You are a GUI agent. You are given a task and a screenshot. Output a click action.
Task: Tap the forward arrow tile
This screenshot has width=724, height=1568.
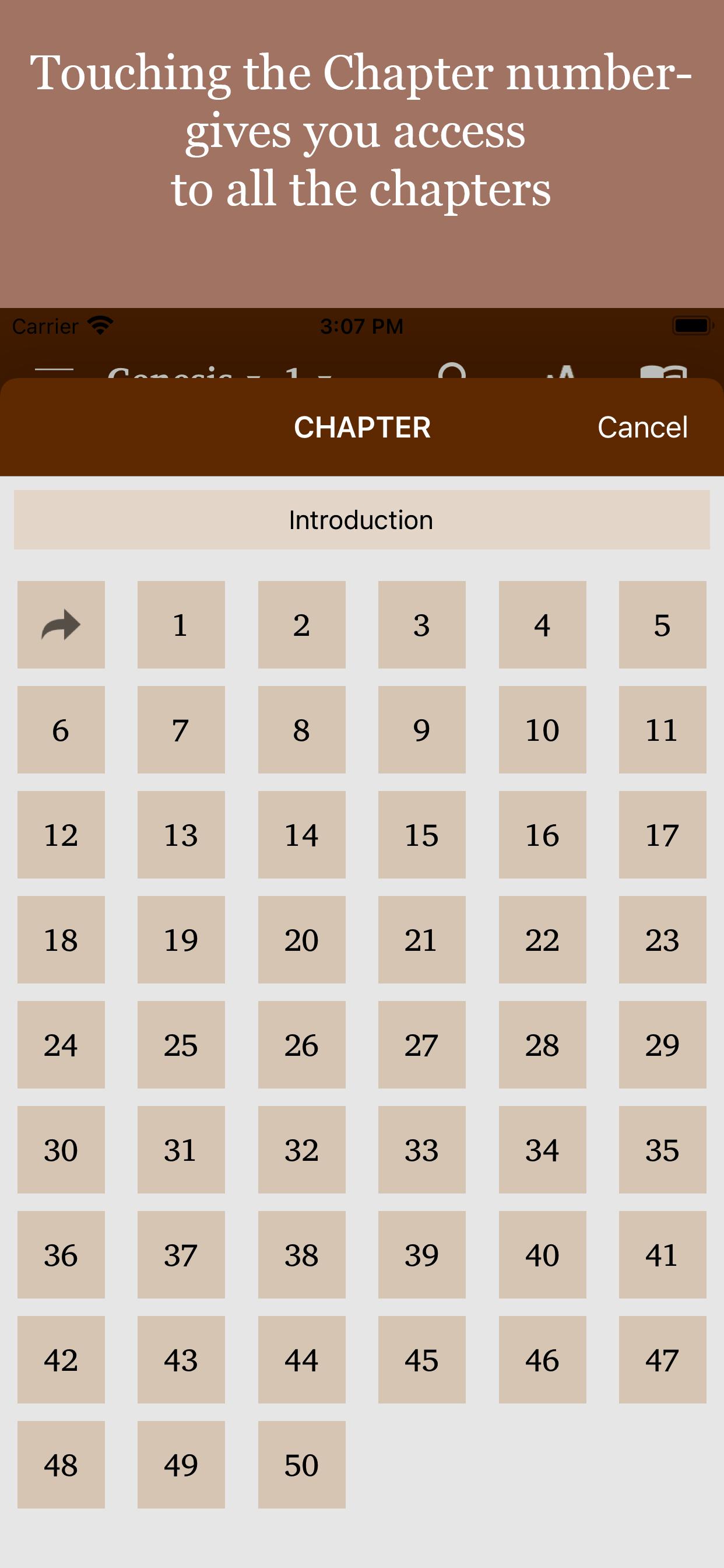61,625
